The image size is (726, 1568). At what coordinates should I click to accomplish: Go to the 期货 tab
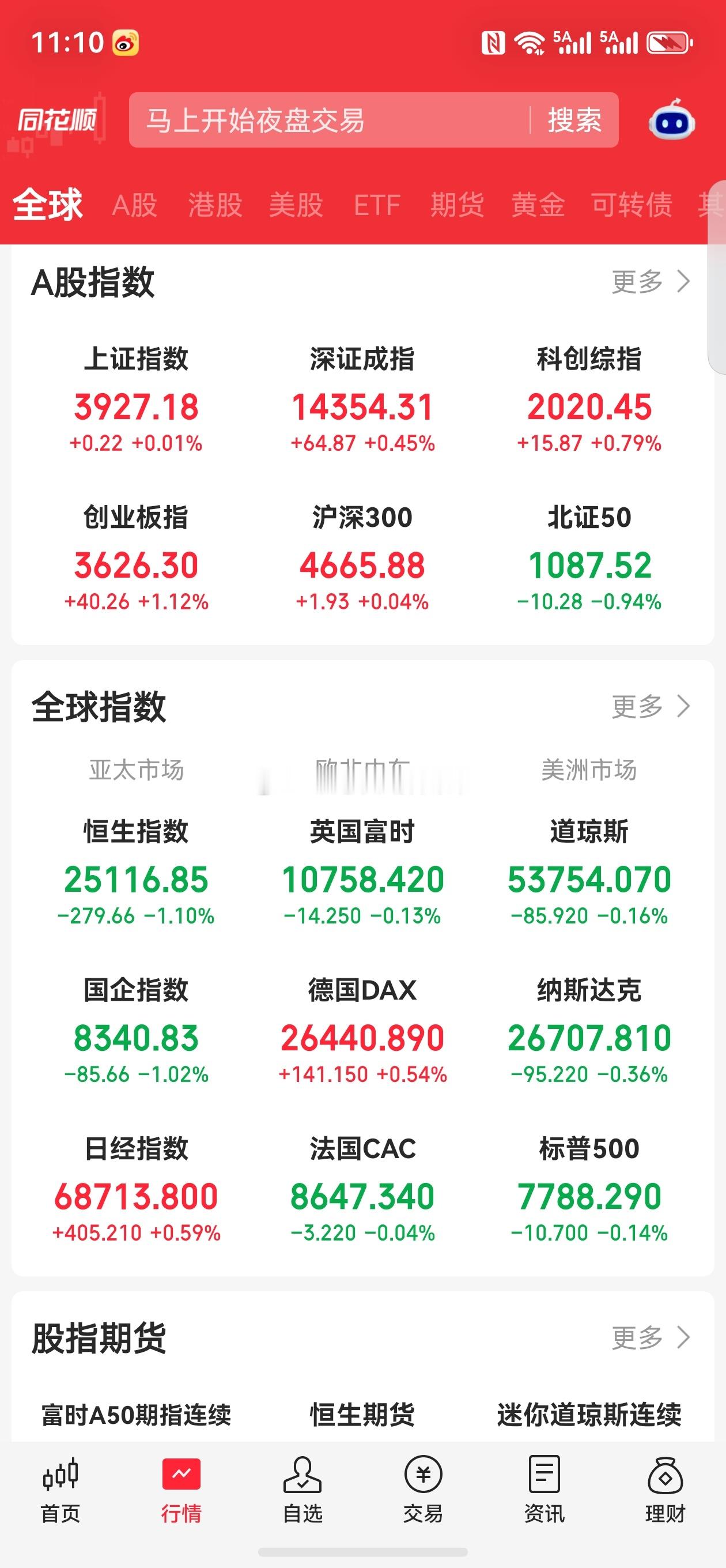coord(457,205)
